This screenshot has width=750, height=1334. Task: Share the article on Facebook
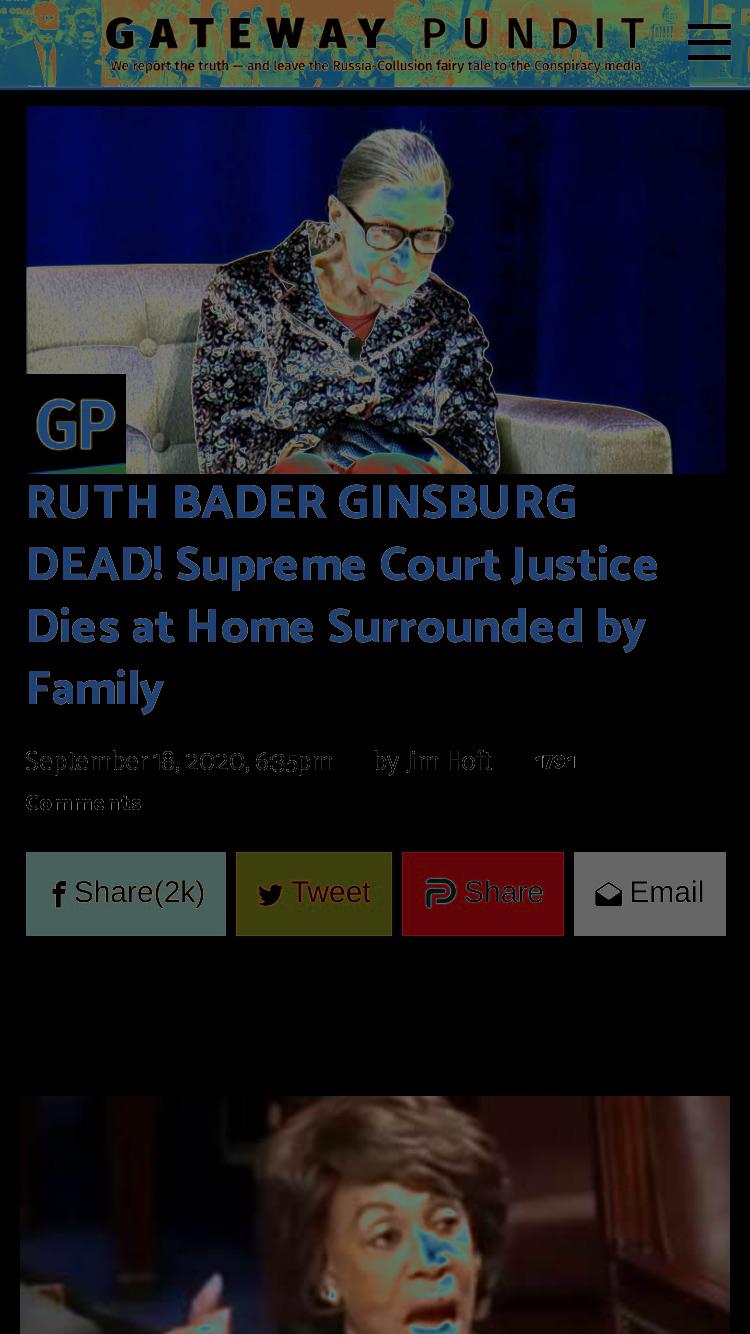coord(126,893)
